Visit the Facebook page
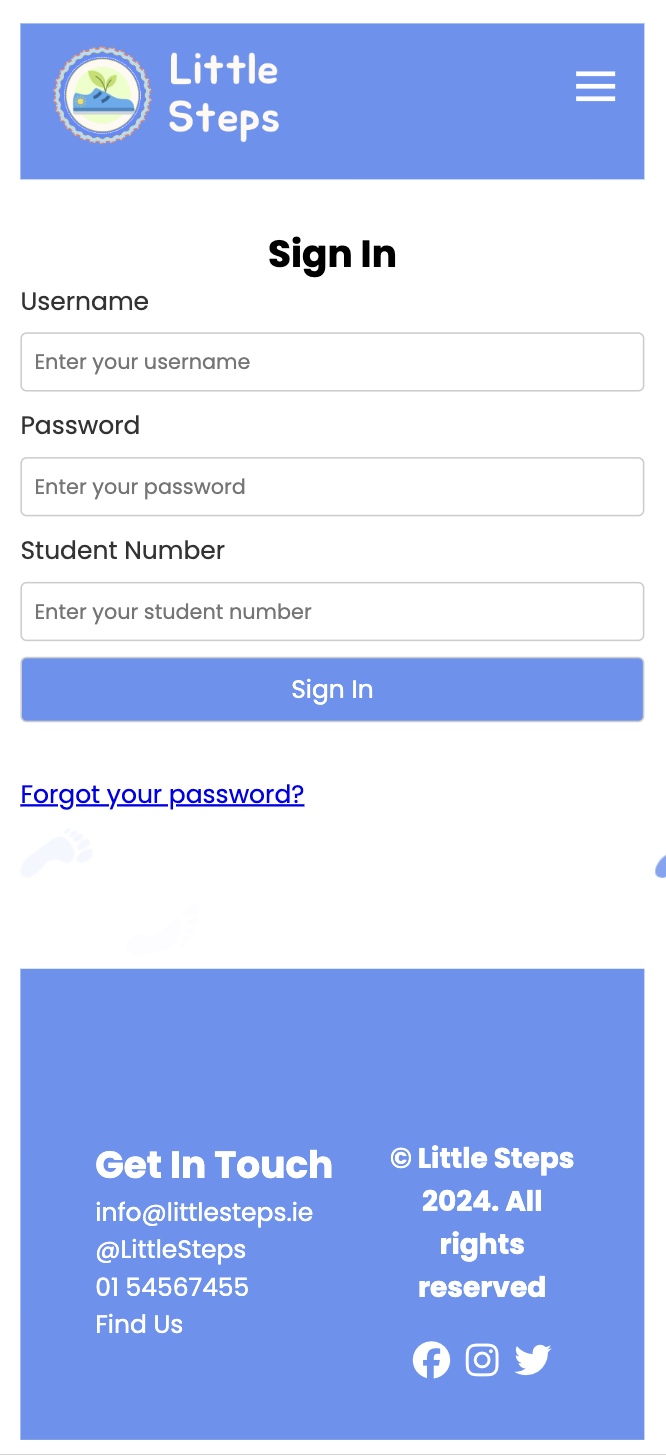The width and height of the screenshot is (666, 1455). 432,1360
